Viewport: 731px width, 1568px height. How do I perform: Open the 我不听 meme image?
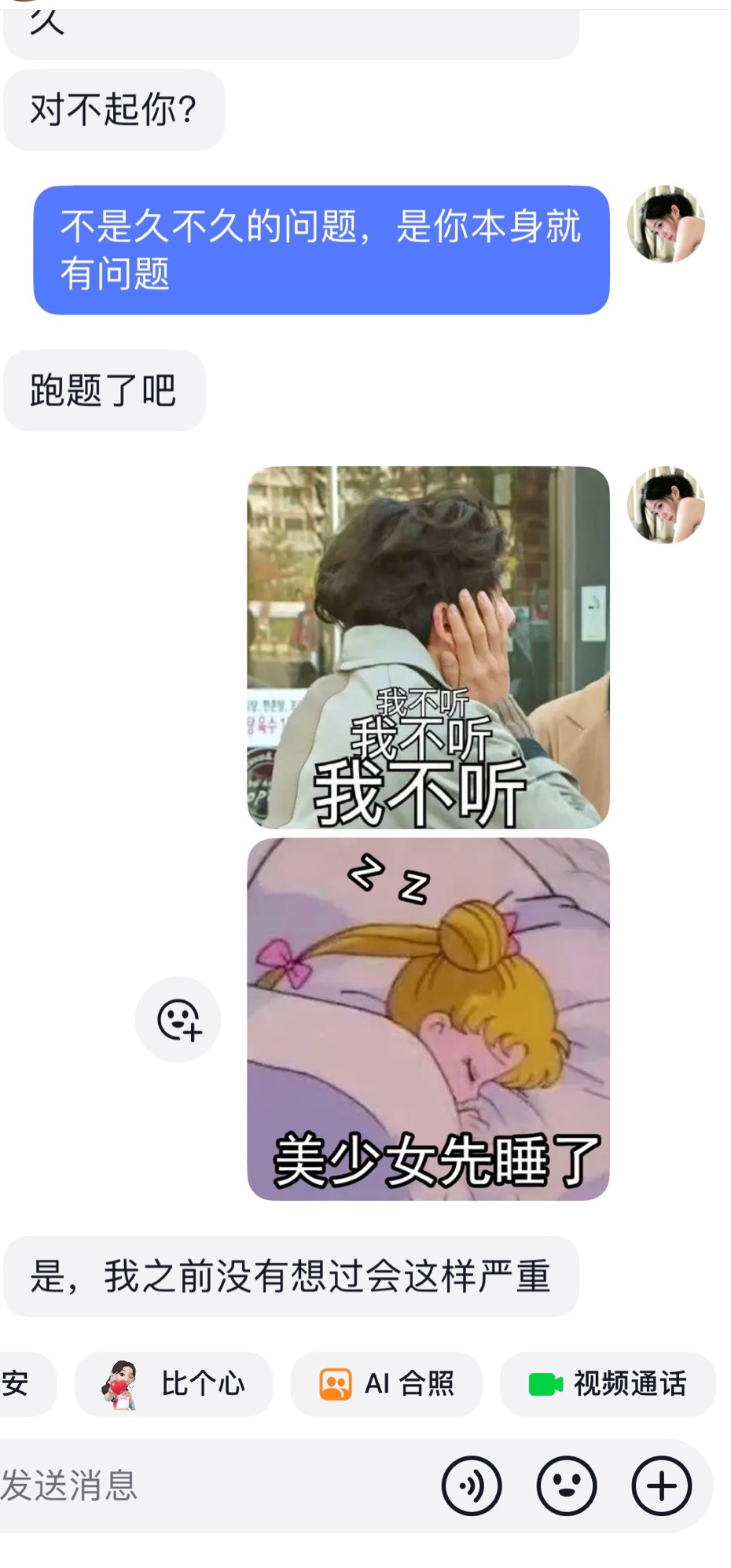point(428,647)
